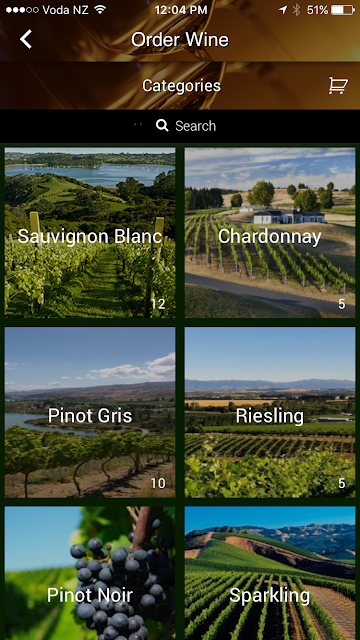Go back using the arrow icon

tap(26, 40)
